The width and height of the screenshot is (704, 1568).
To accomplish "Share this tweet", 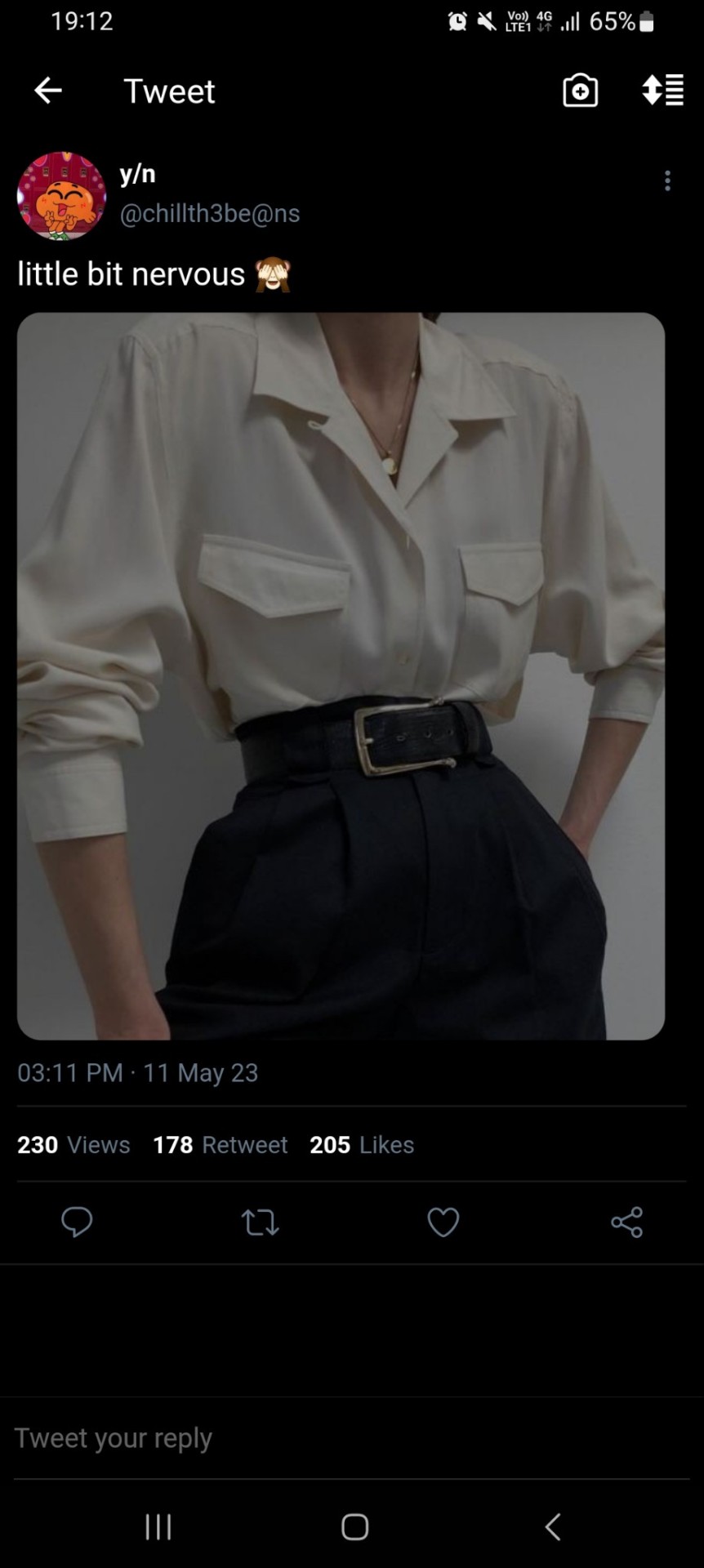I will [626, 1222].
